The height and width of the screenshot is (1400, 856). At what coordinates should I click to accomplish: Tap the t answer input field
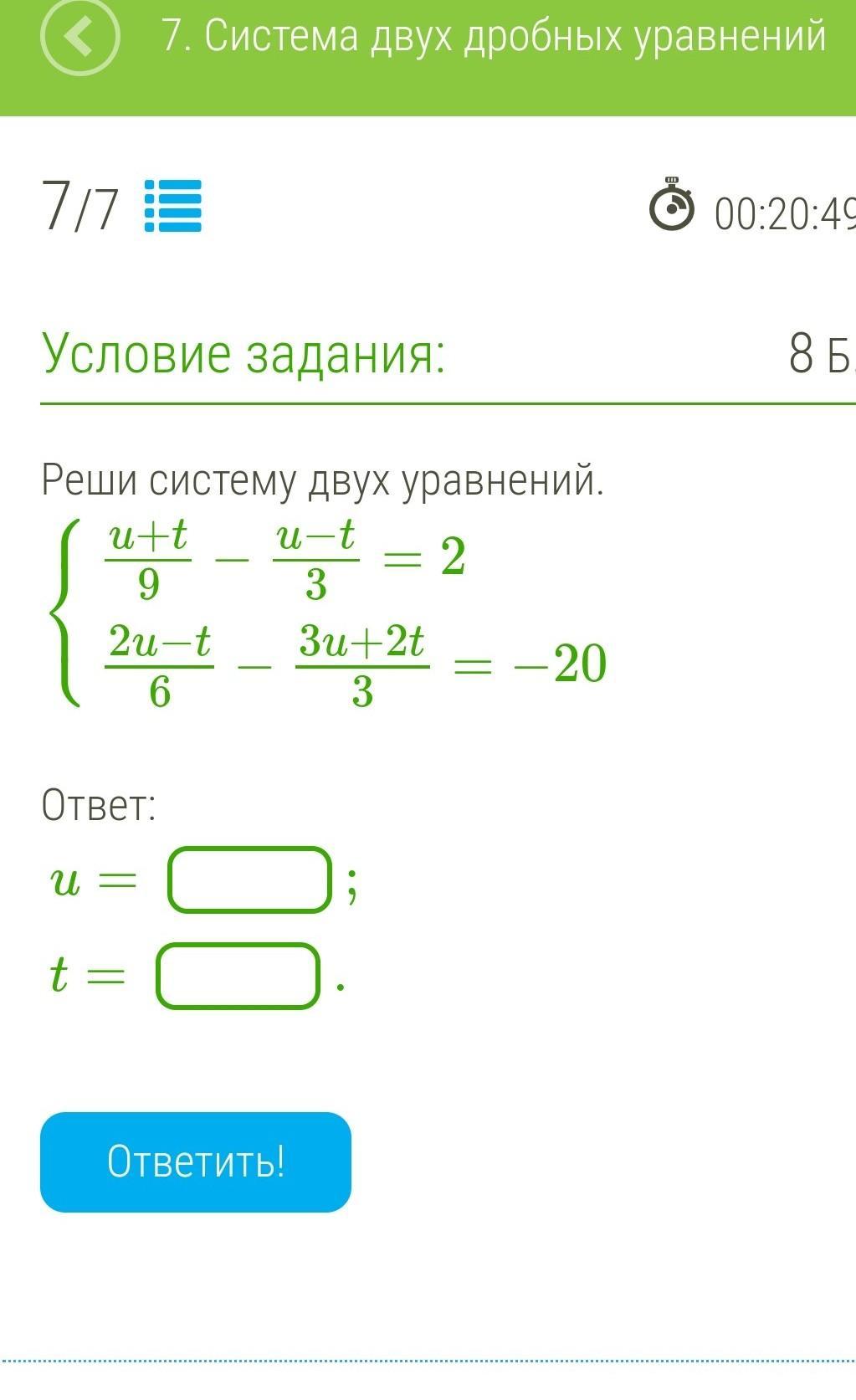click(238, 976)
